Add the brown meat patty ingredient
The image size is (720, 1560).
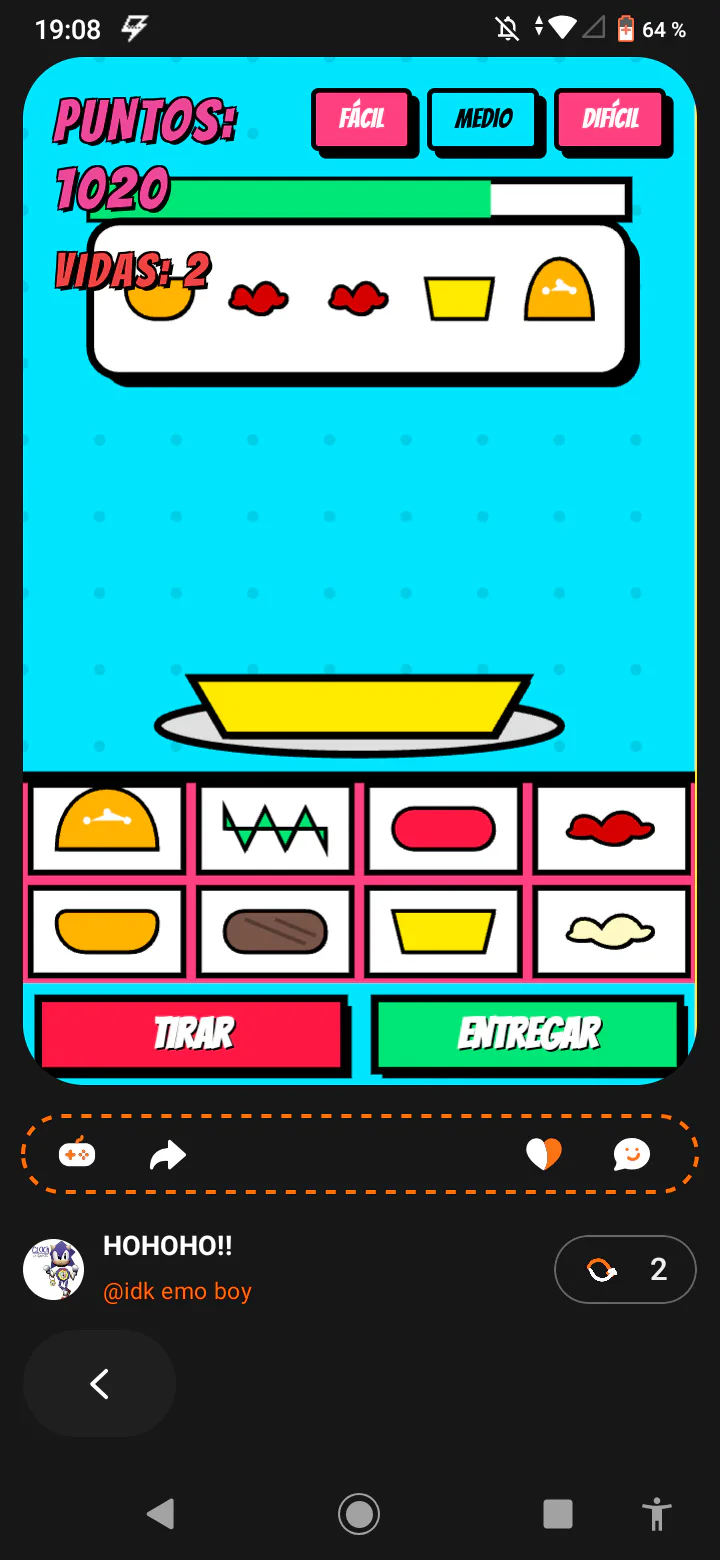point(275,931)
